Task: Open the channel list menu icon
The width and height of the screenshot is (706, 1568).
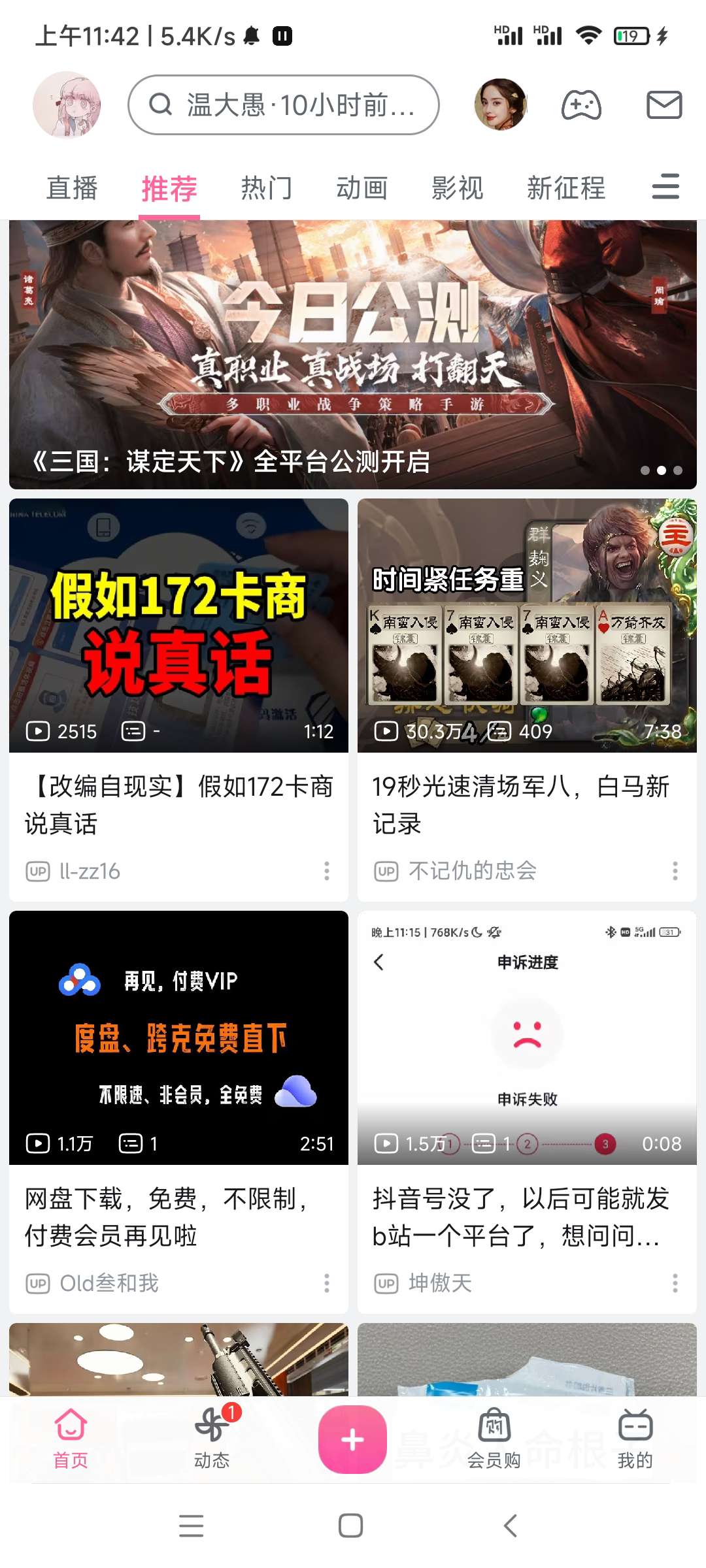Action: pyautogui.click(x=665, y=187)
